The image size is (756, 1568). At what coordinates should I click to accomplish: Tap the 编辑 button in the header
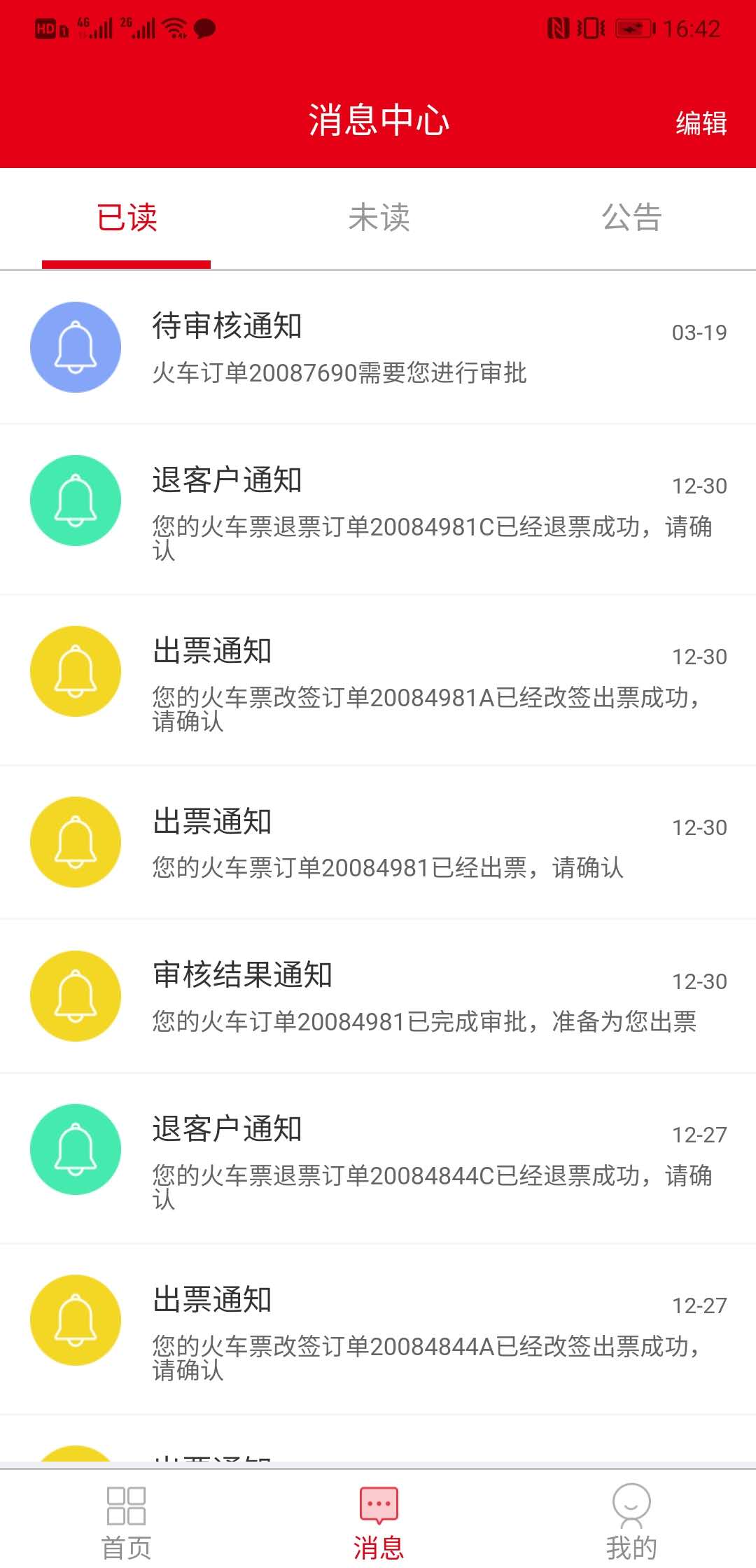point(699,122)
